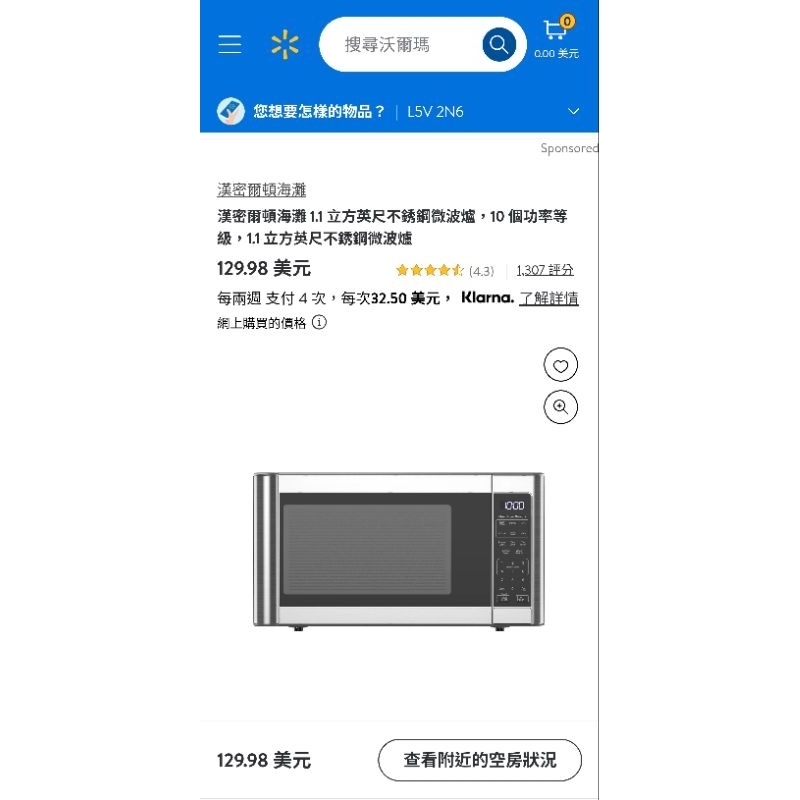The width and height of the screenshot is (800, 800).
Task: Tap the info icon beside 網上購買的價格
Action: (x=319, y=322)
